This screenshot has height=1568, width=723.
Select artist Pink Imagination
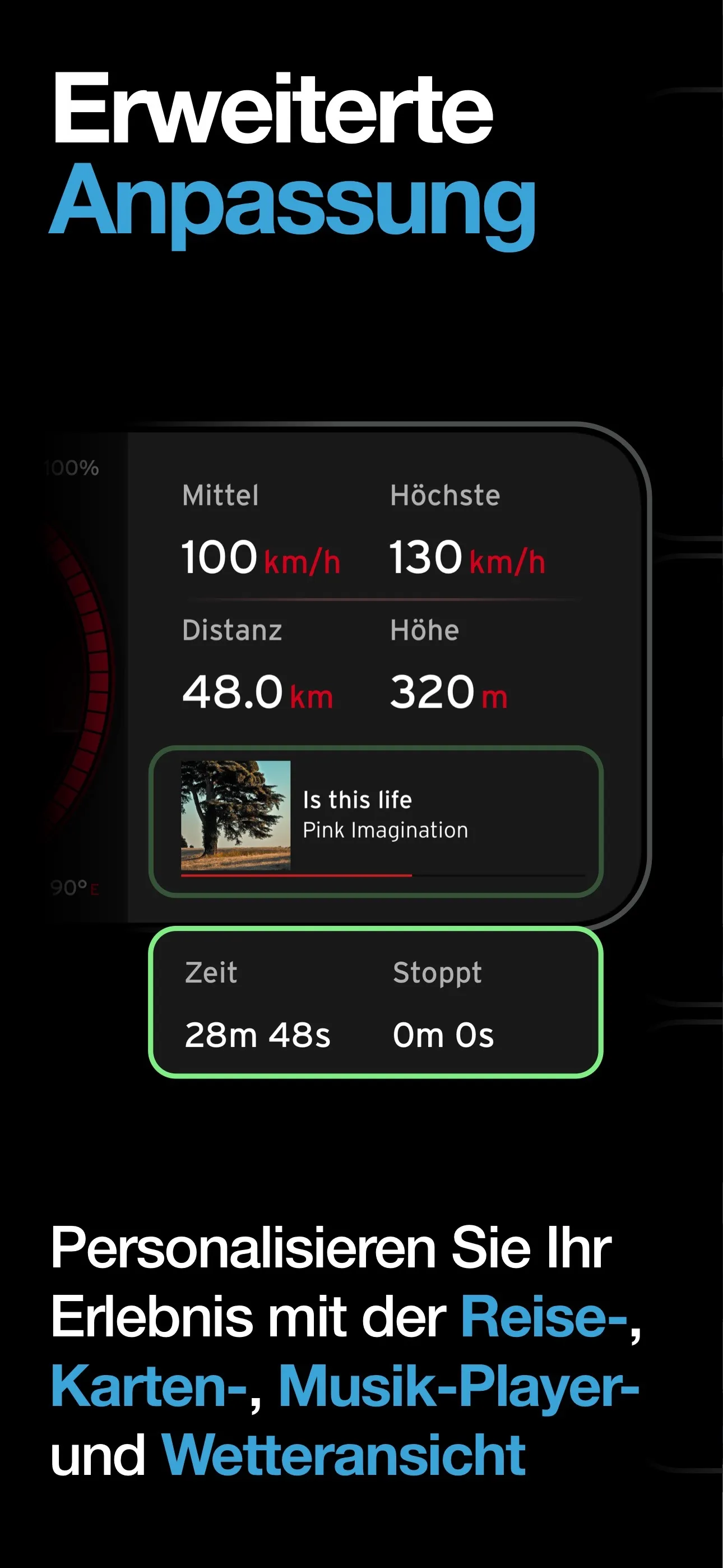384,829
